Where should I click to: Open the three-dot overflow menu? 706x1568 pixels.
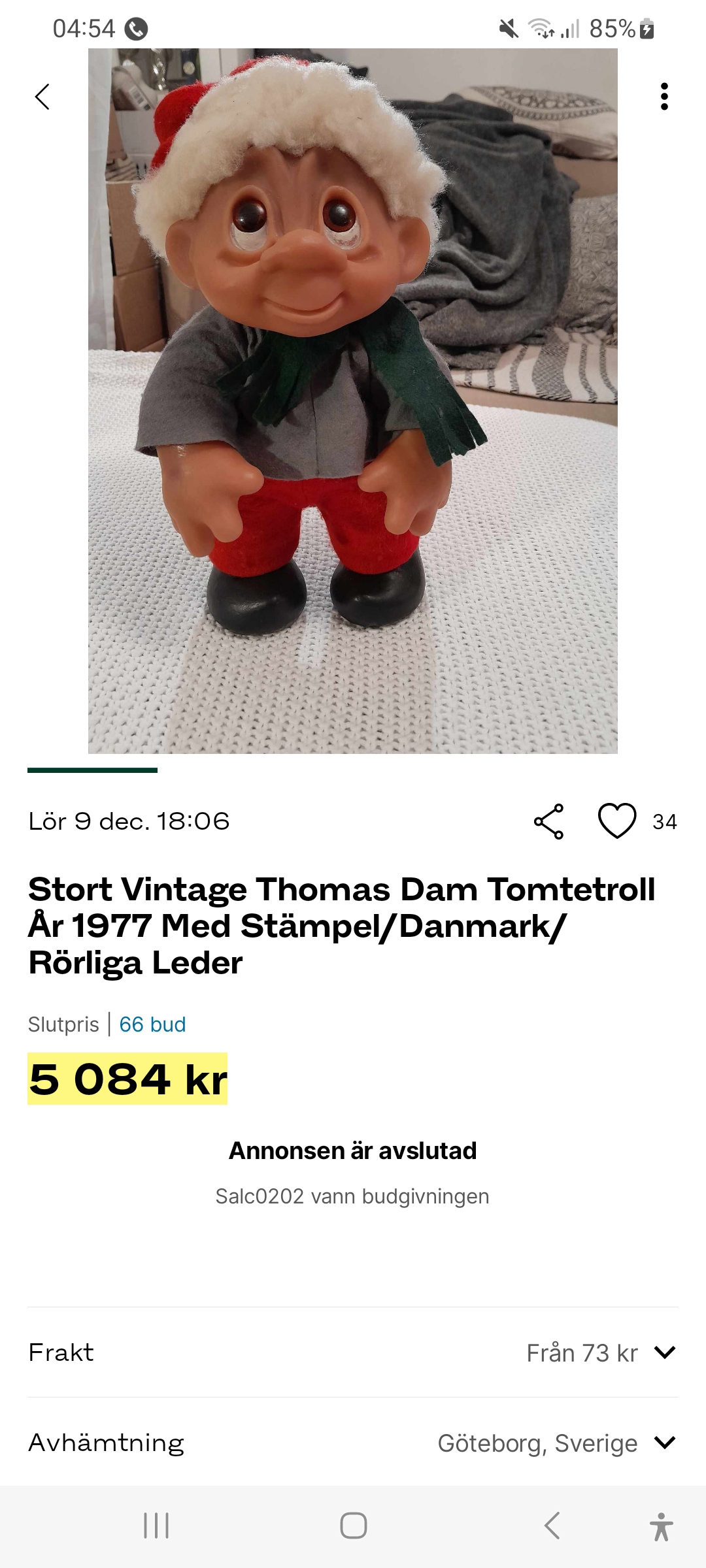pos(664,97)
